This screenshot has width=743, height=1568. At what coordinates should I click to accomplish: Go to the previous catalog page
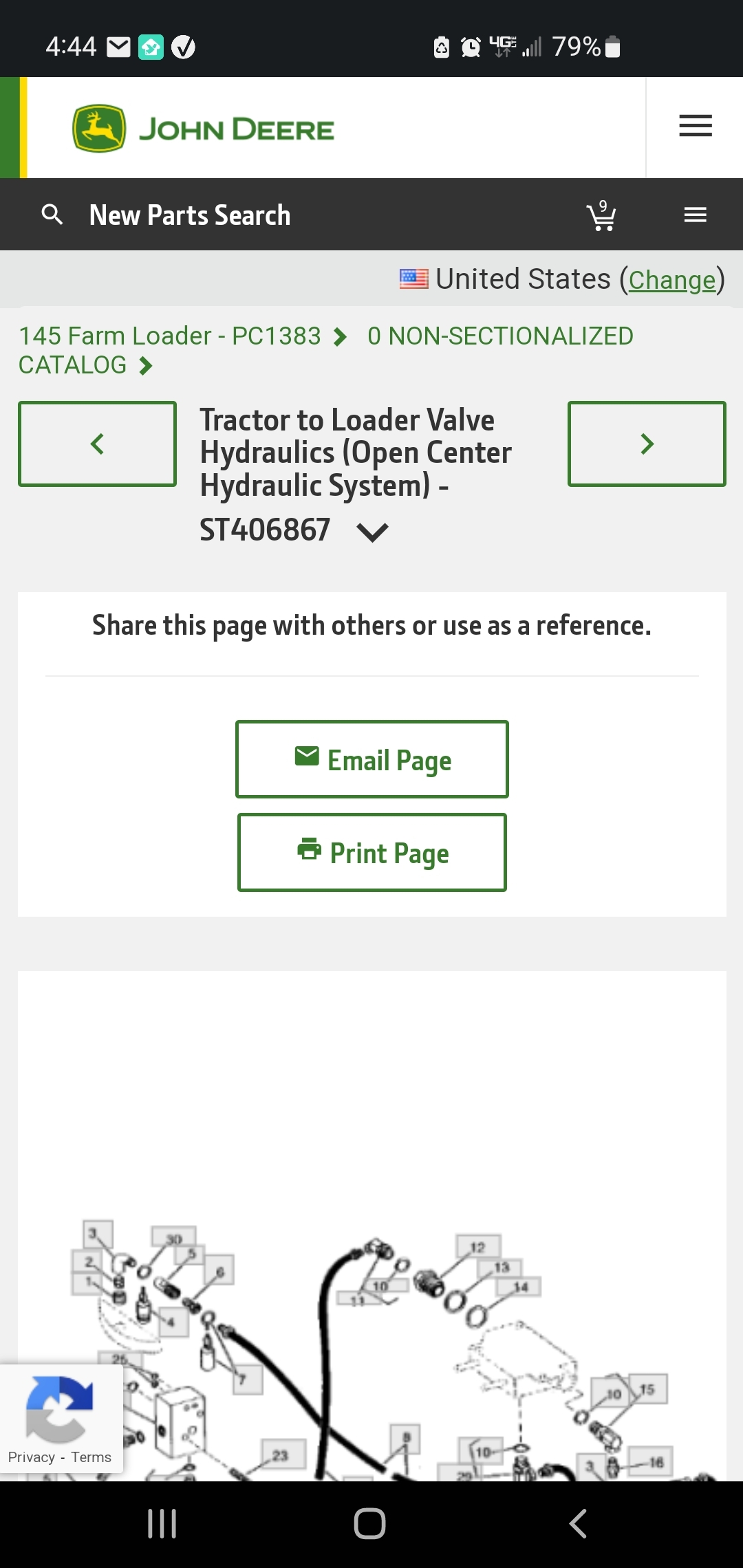tap(97, 444)
